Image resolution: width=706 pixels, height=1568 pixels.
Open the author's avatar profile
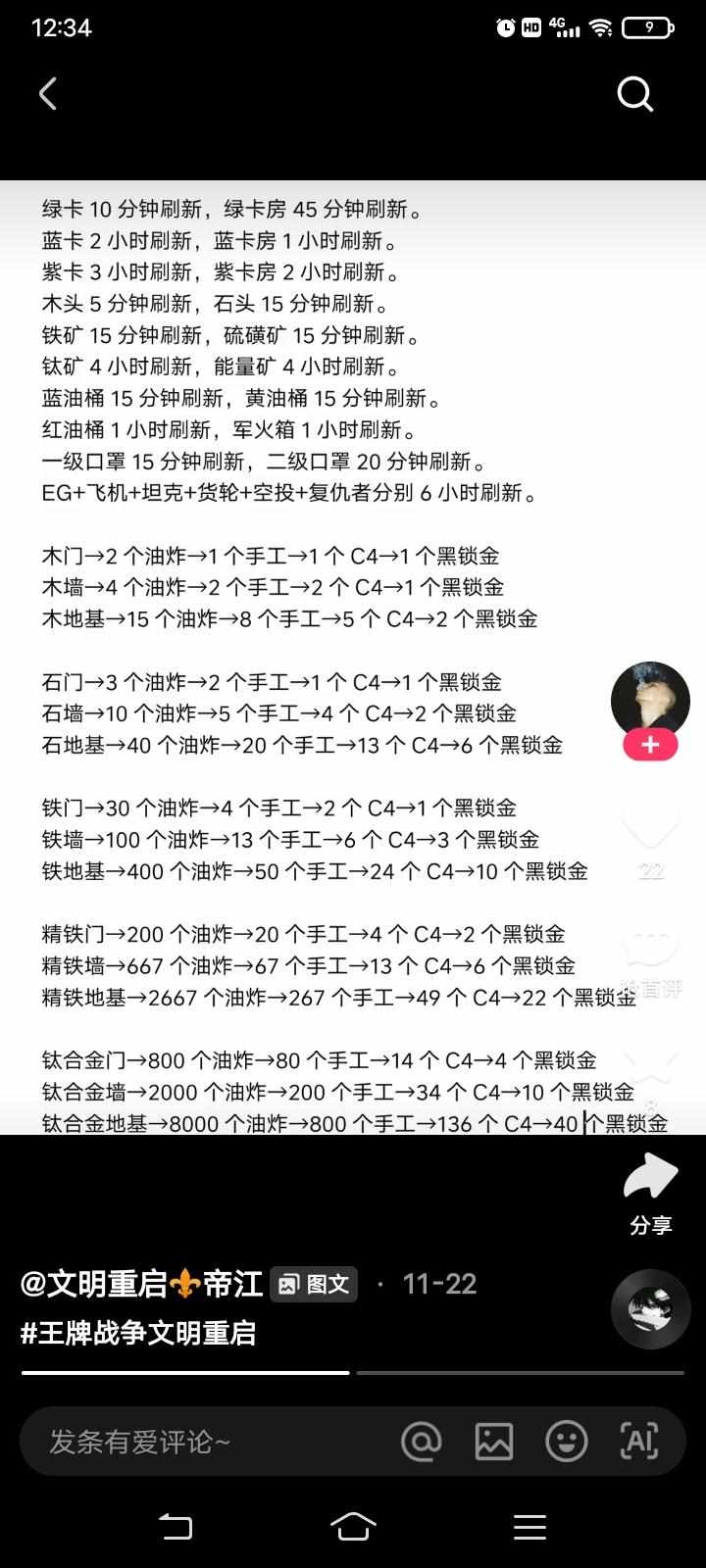click(x=650, y=700)
